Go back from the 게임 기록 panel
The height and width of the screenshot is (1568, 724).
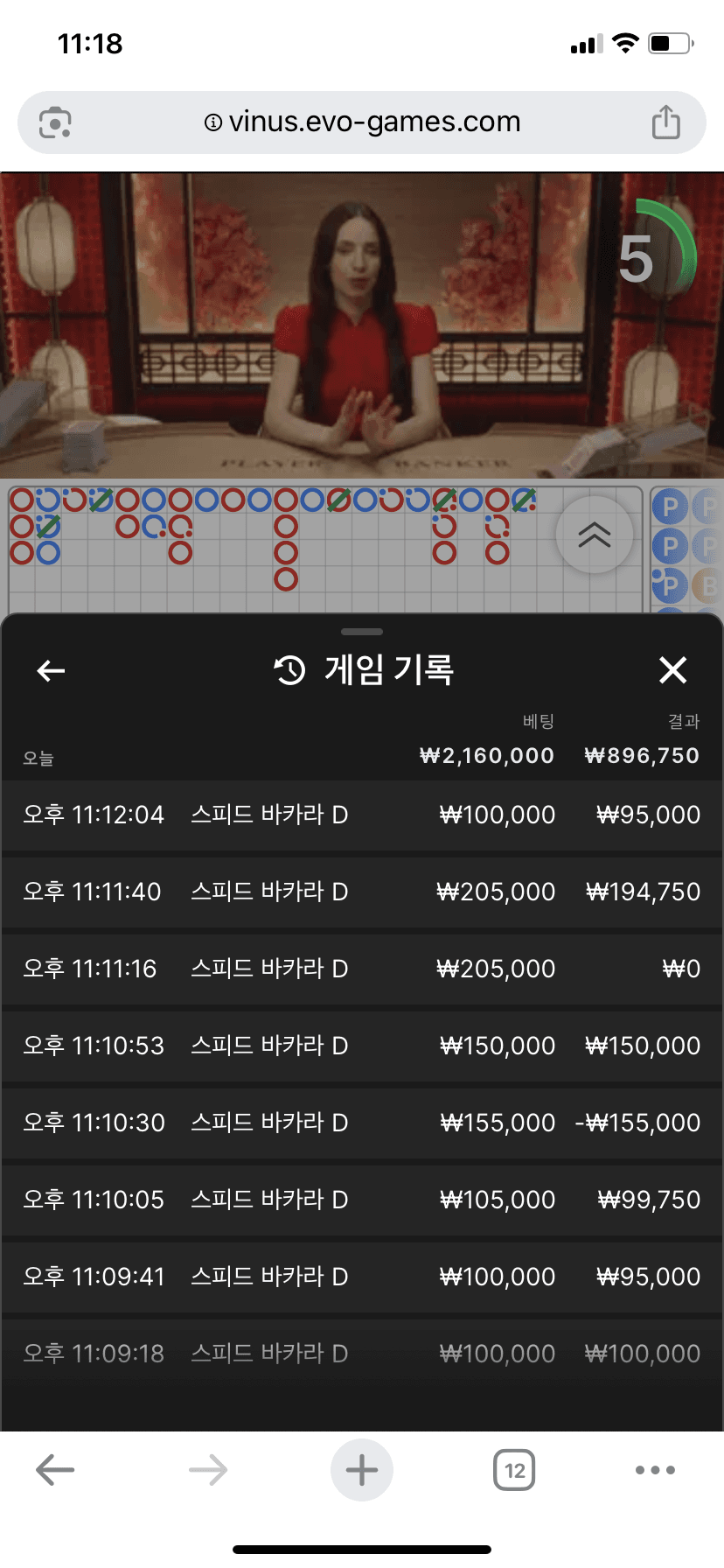(x=51, y=671)
